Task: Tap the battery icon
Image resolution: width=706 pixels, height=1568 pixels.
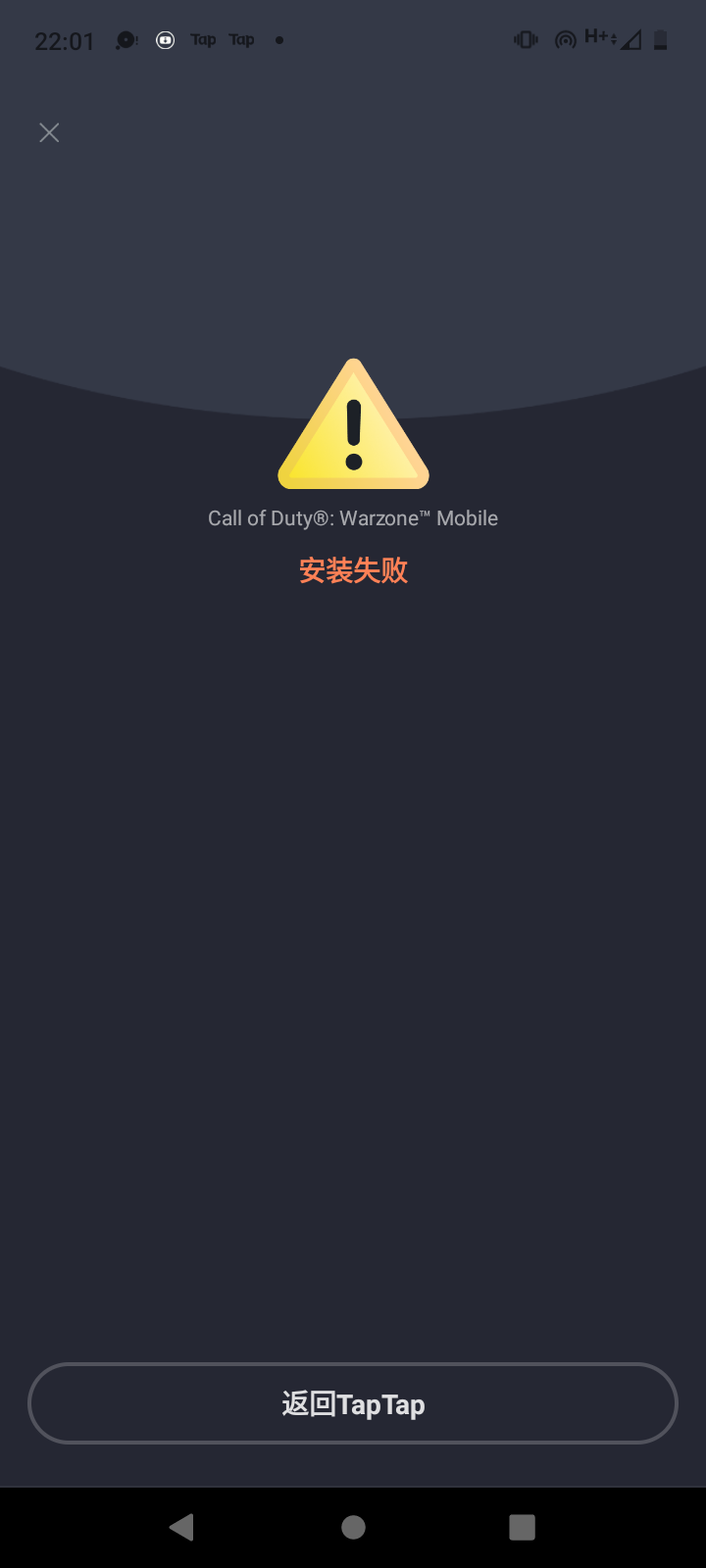Action: pos(659,41)
